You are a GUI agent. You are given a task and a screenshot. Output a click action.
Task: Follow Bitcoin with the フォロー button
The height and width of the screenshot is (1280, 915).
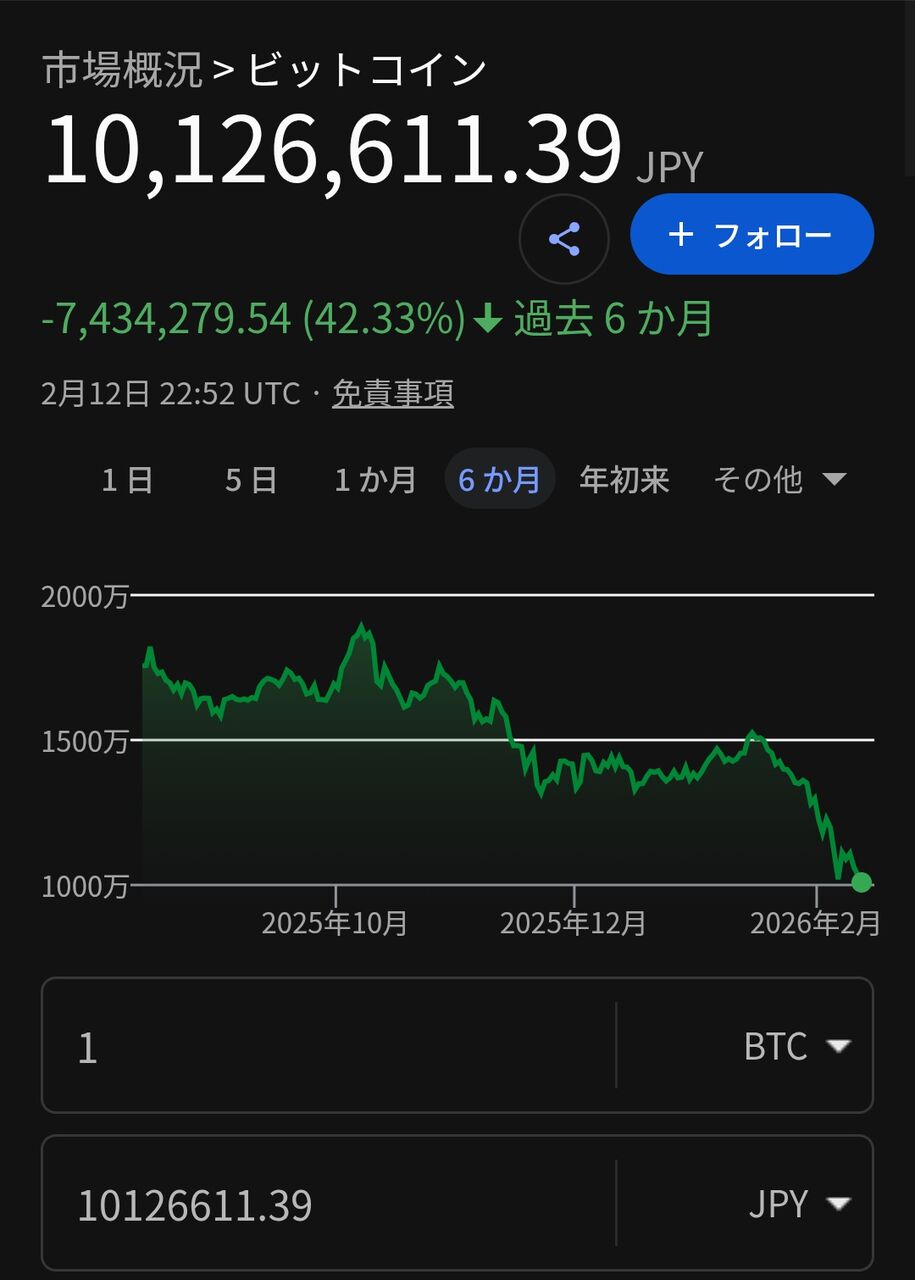752,235
